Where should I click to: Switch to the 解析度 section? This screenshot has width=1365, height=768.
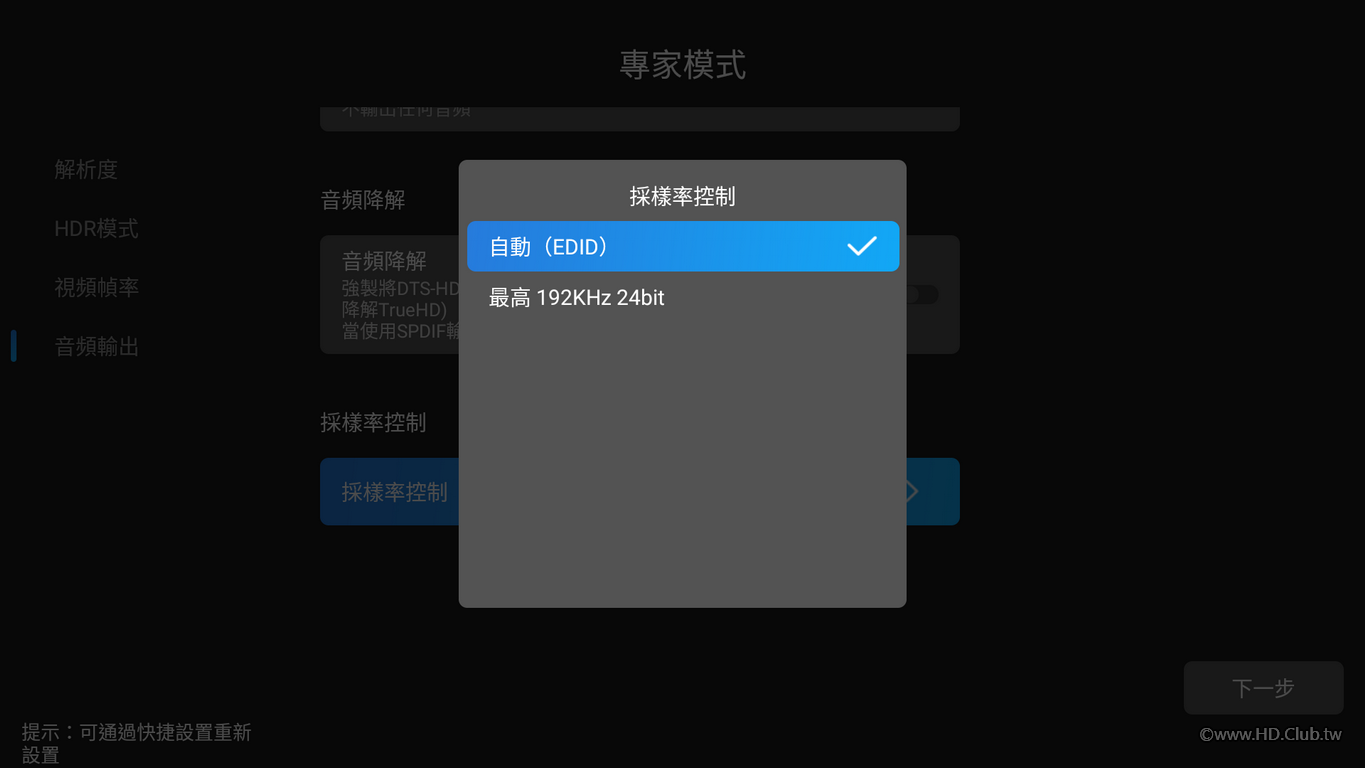coord(86,170)
